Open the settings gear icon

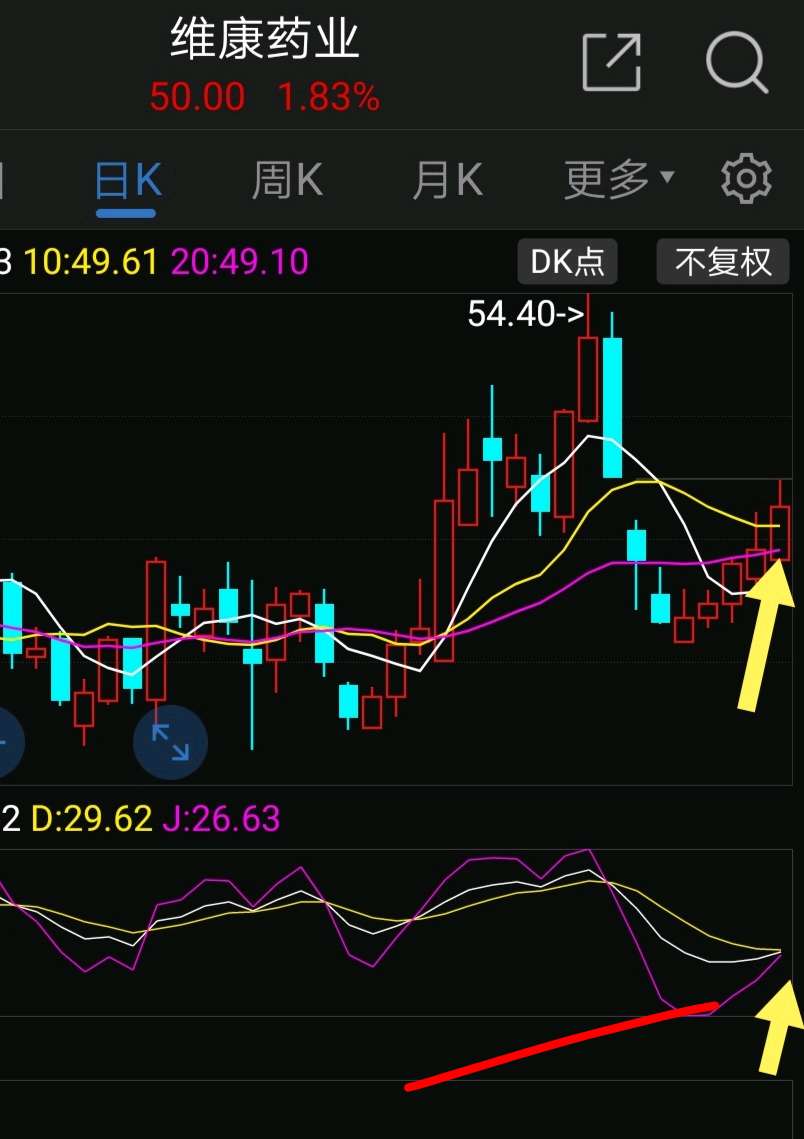pos(746,177)
